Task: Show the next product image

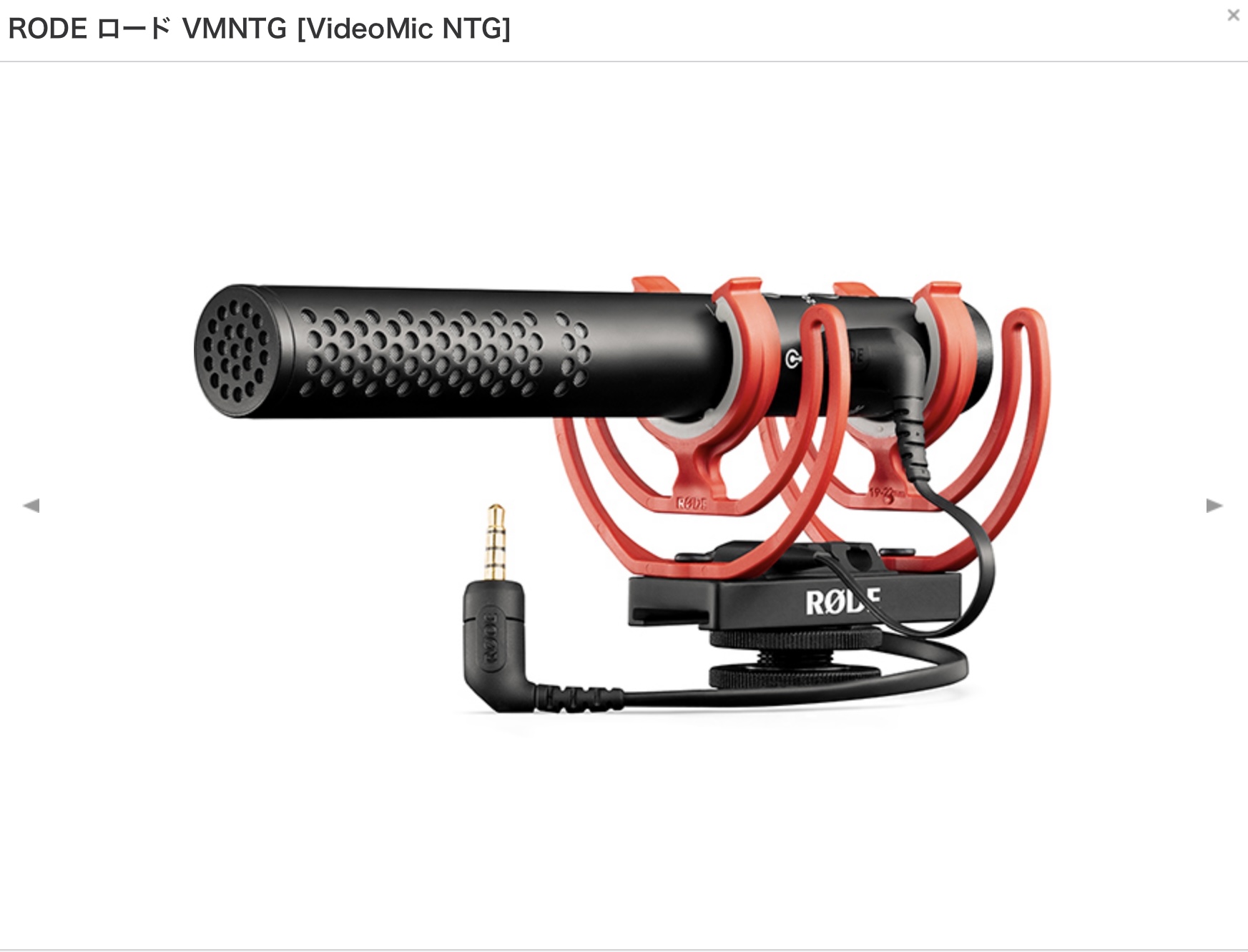Action: [1214, 506]
